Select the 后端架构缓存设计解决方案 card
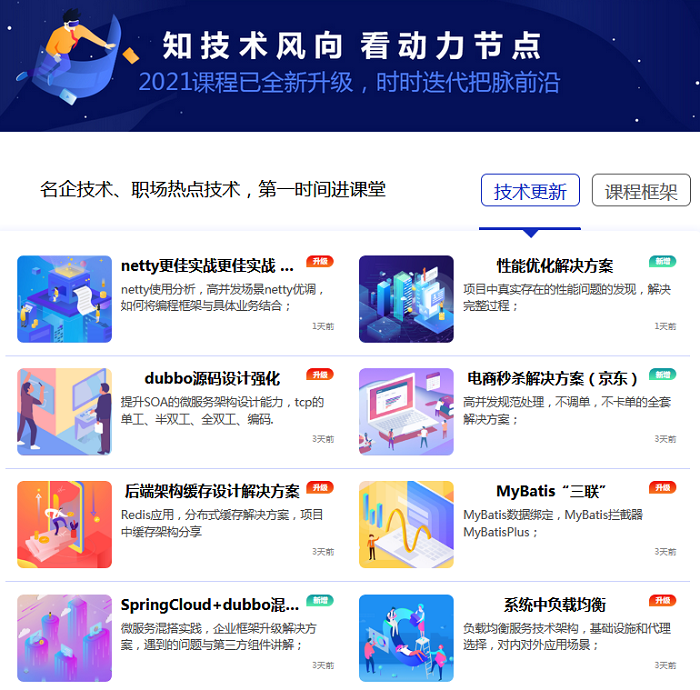This screenshot has height=690, width=700. 212,491
